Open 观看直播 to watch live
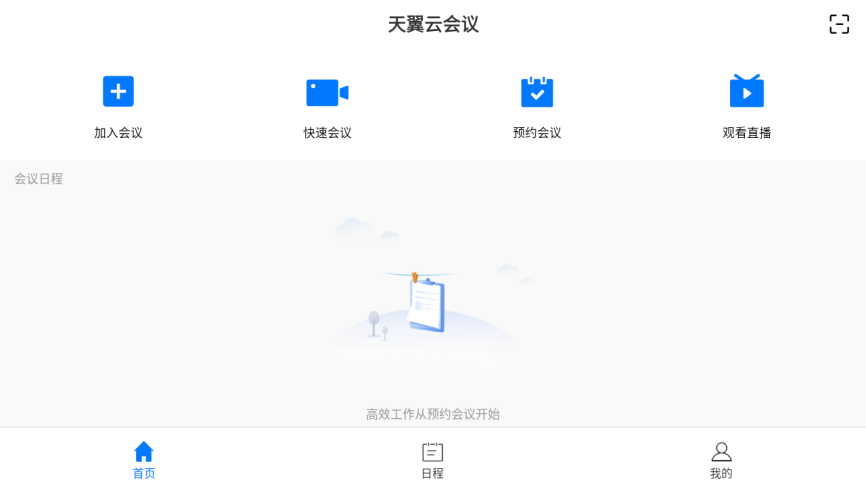 tap(746, 105)
